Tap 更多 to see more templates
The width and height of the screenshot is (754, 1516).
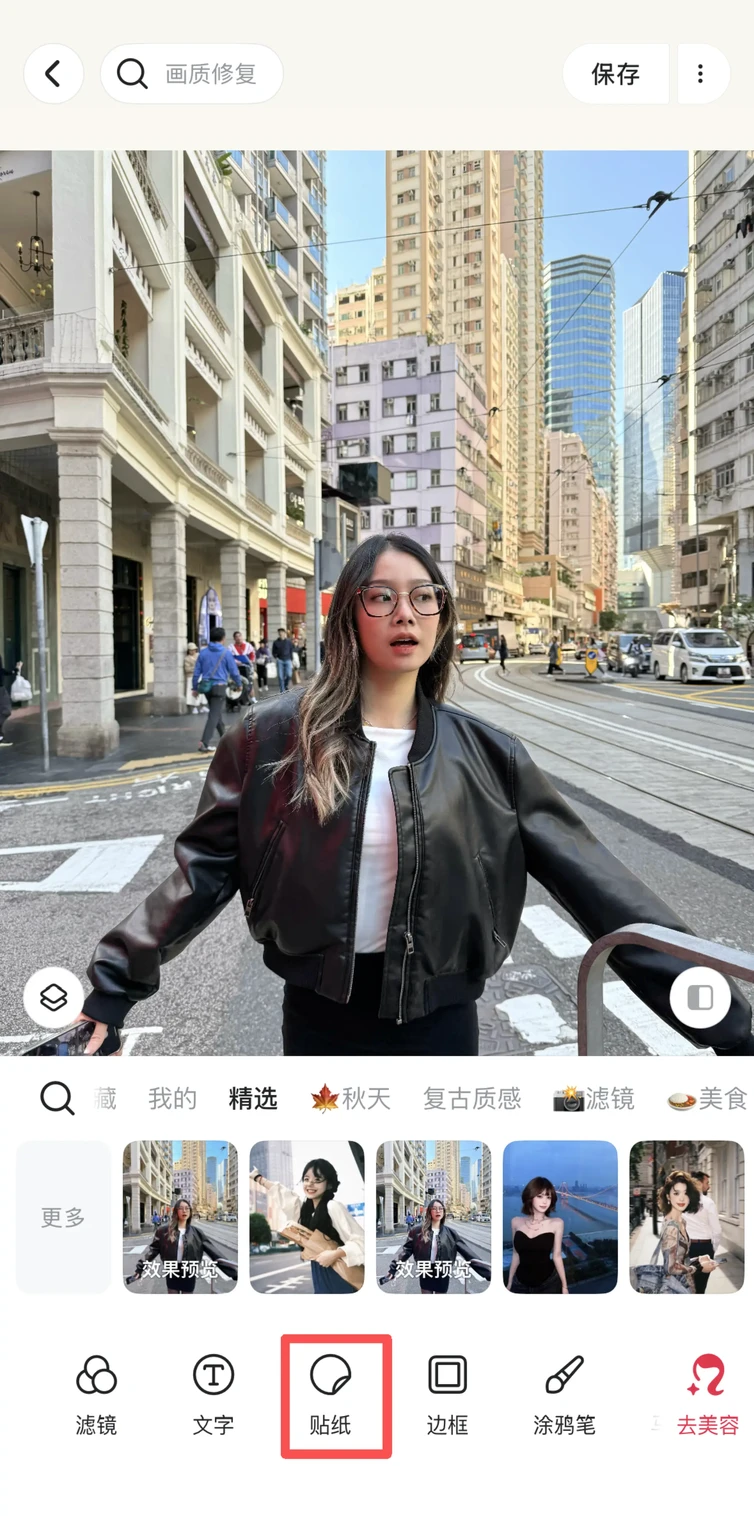pos(63,1217)
